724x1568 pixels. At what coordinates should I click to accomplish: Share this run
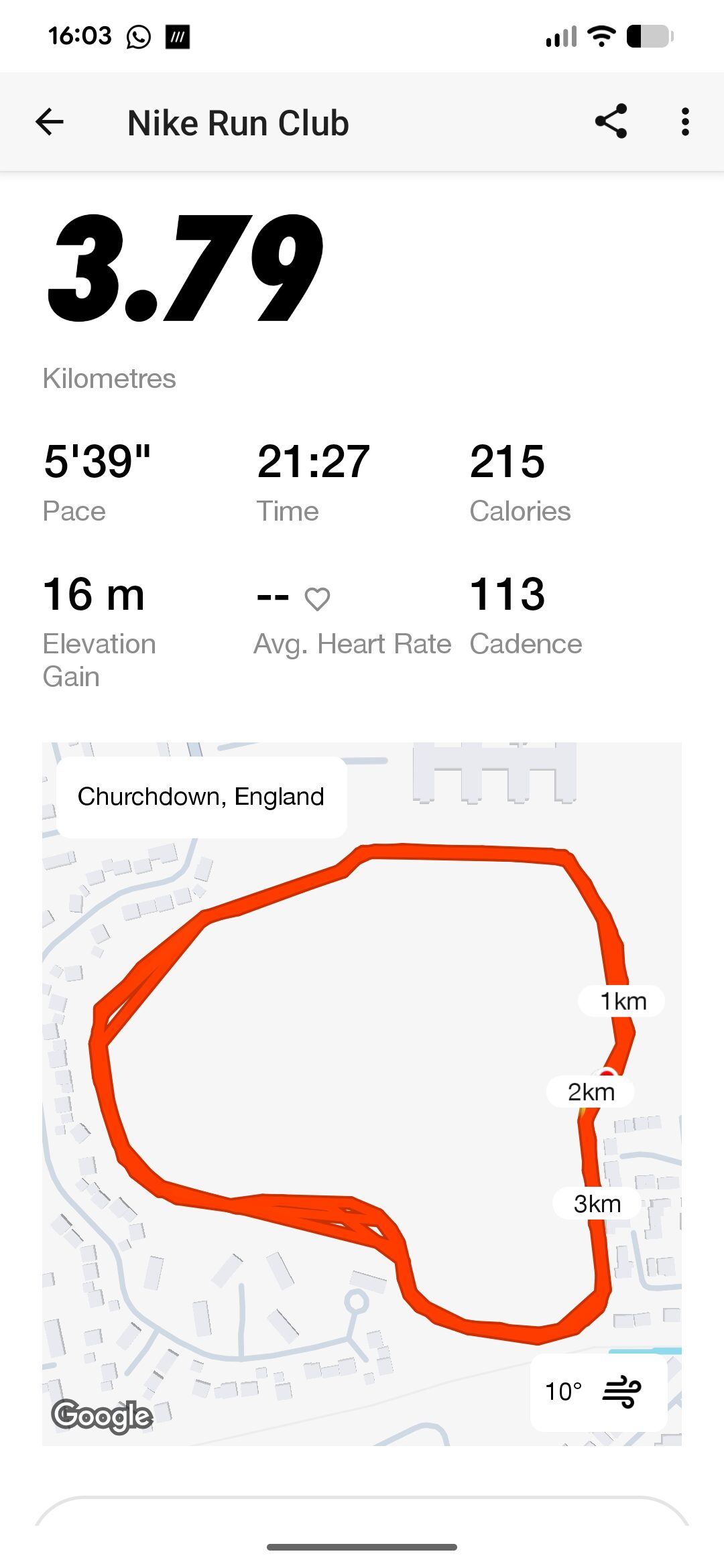pyautogui.click(x=611, y=121)
